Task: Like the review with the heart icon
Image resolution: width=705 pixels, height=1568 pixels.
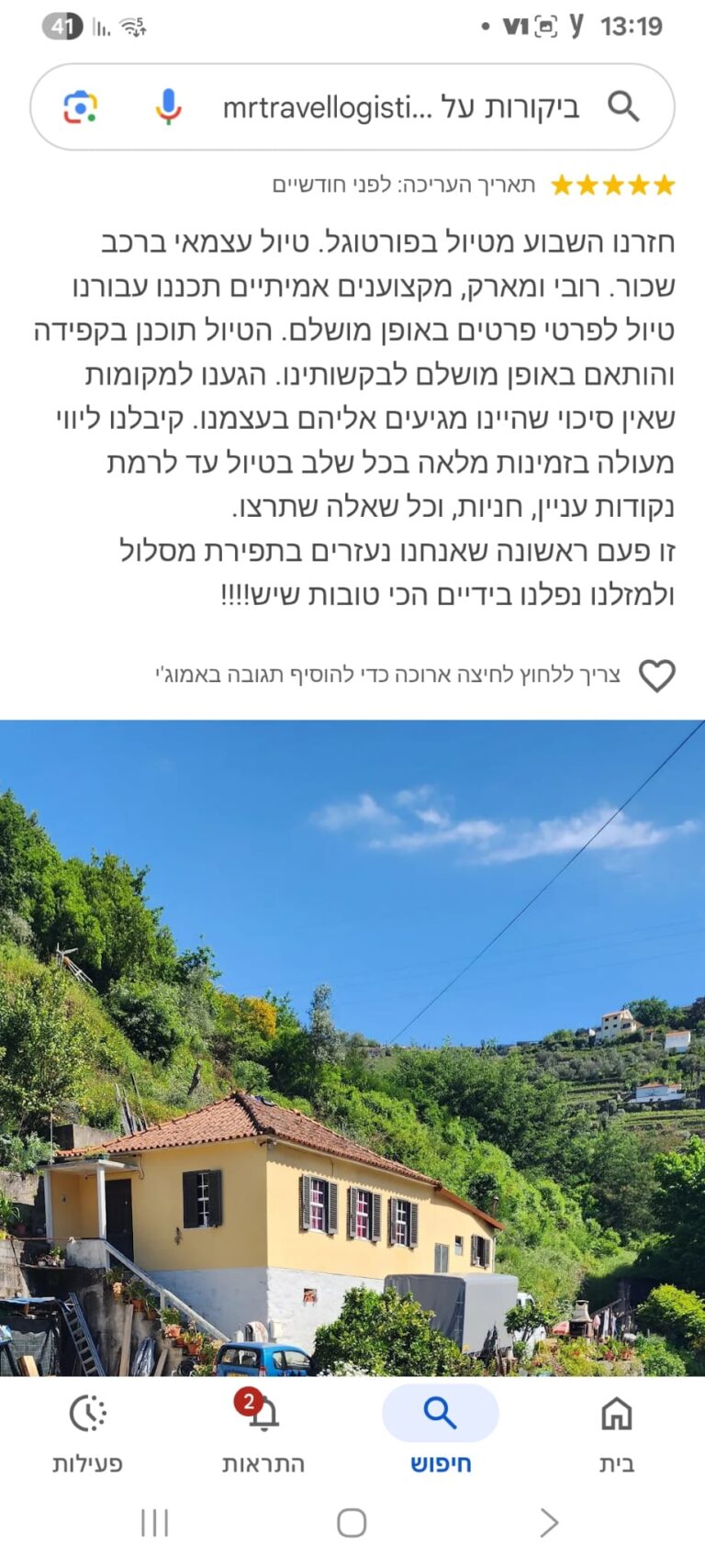Action: pyautogui.click(x=656, y=676)
